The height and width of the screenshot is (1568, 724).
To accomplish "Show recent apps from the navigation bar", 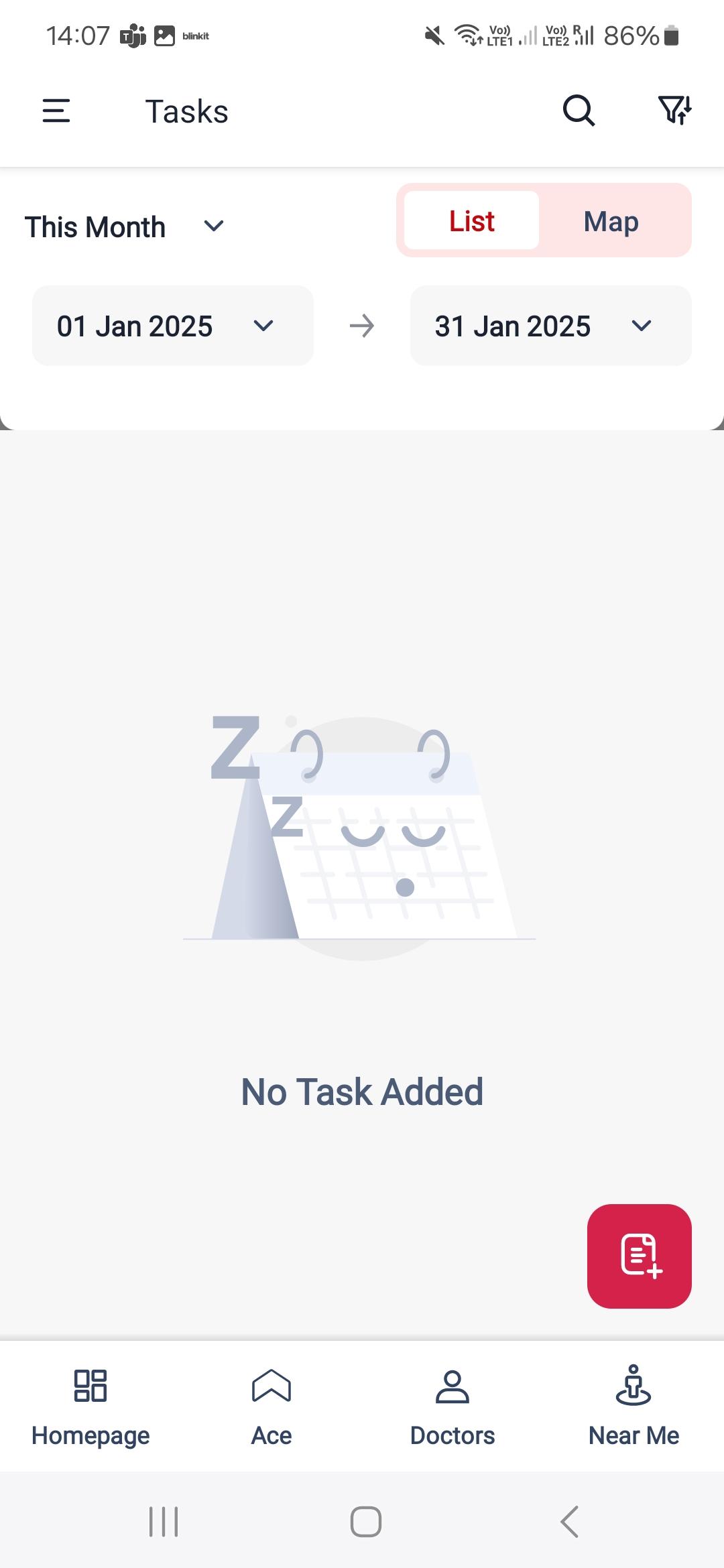I will click(x=164, y=1521).
